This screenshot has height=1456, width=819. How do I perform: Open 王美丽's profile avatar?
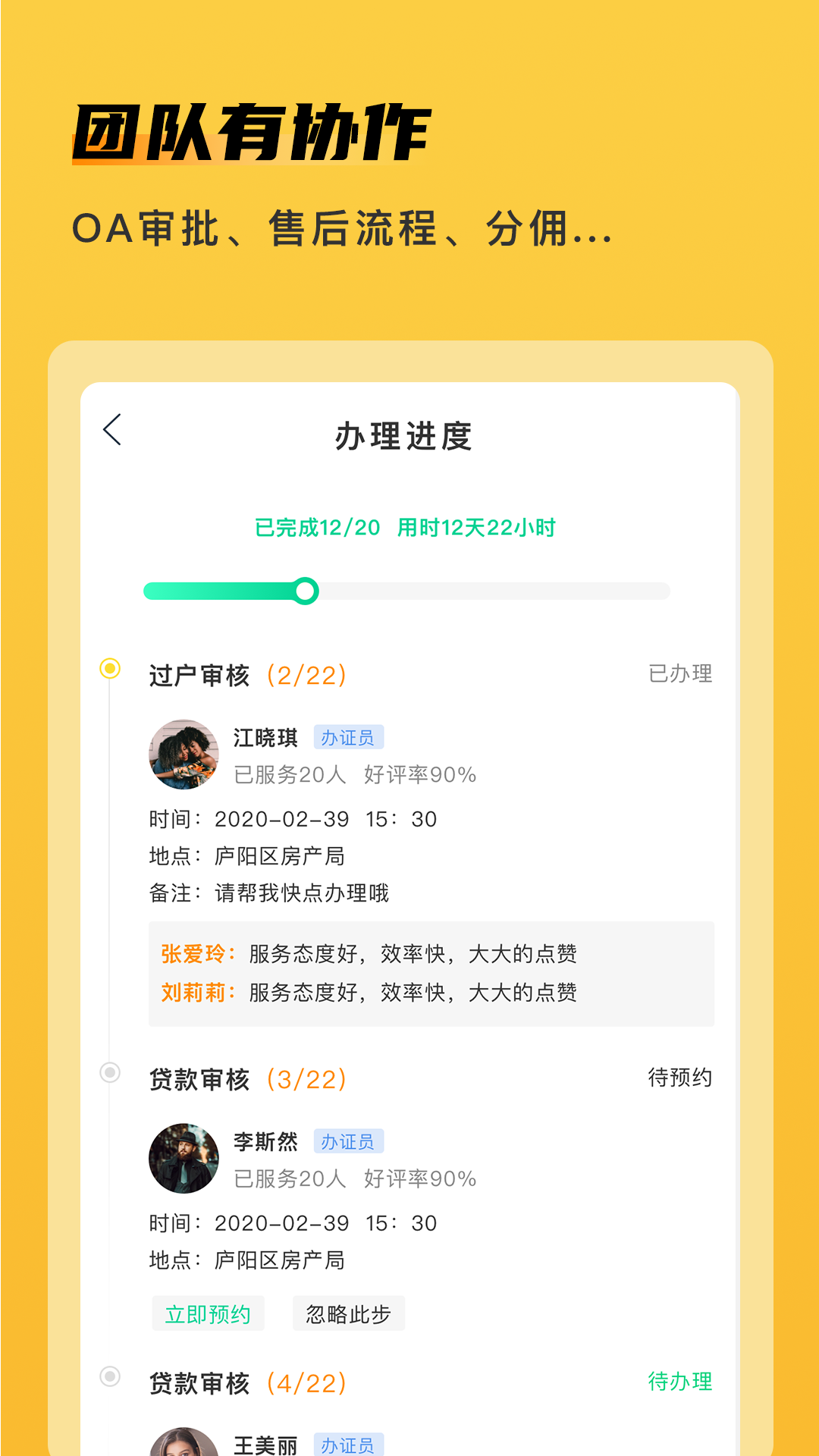184,1445
